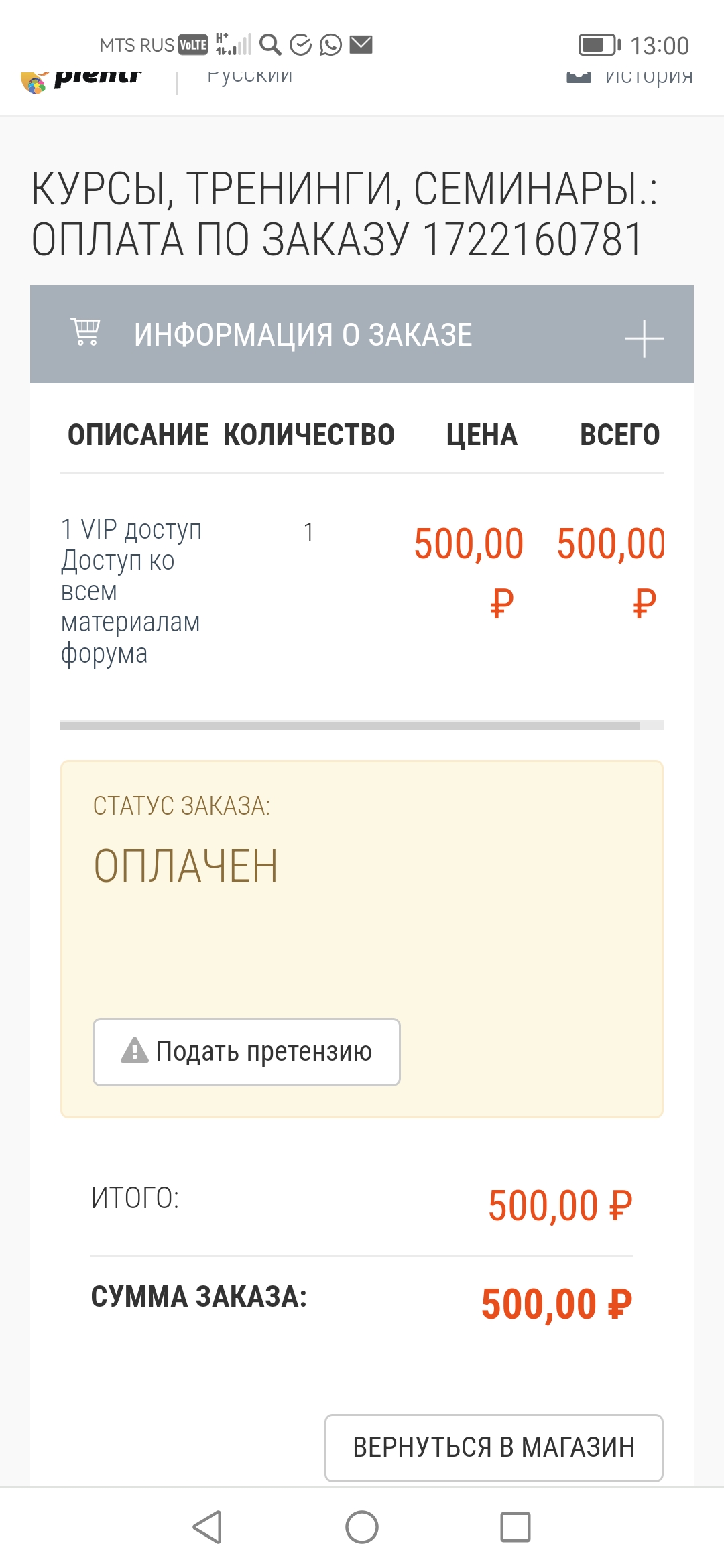This screenshot has height=1568, width=724.
Task: Return to the shop via 'Вернуться в магазин'
Action: [494, 1447]
